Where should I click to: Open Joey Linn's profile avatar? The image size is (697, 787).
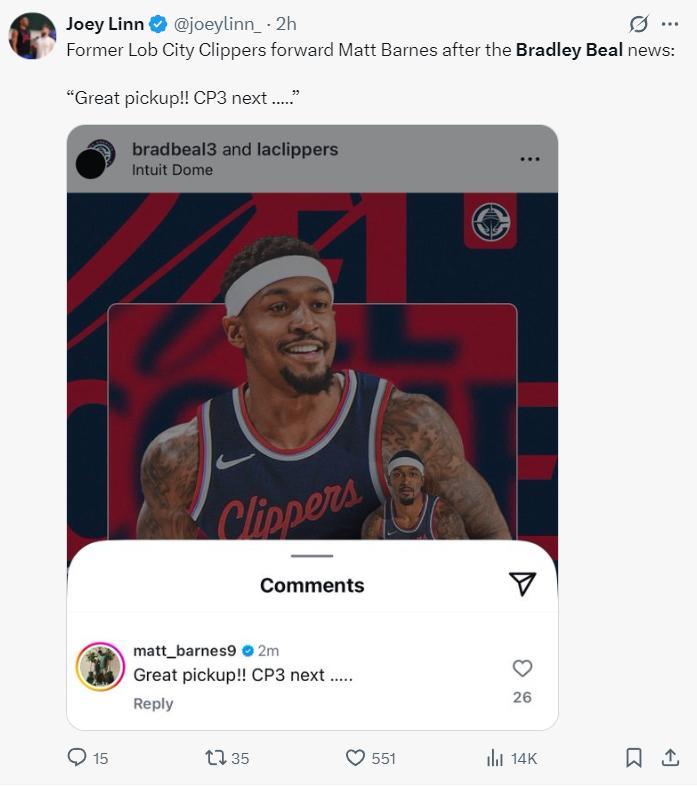pyautogui.click(x=32, y=36)
